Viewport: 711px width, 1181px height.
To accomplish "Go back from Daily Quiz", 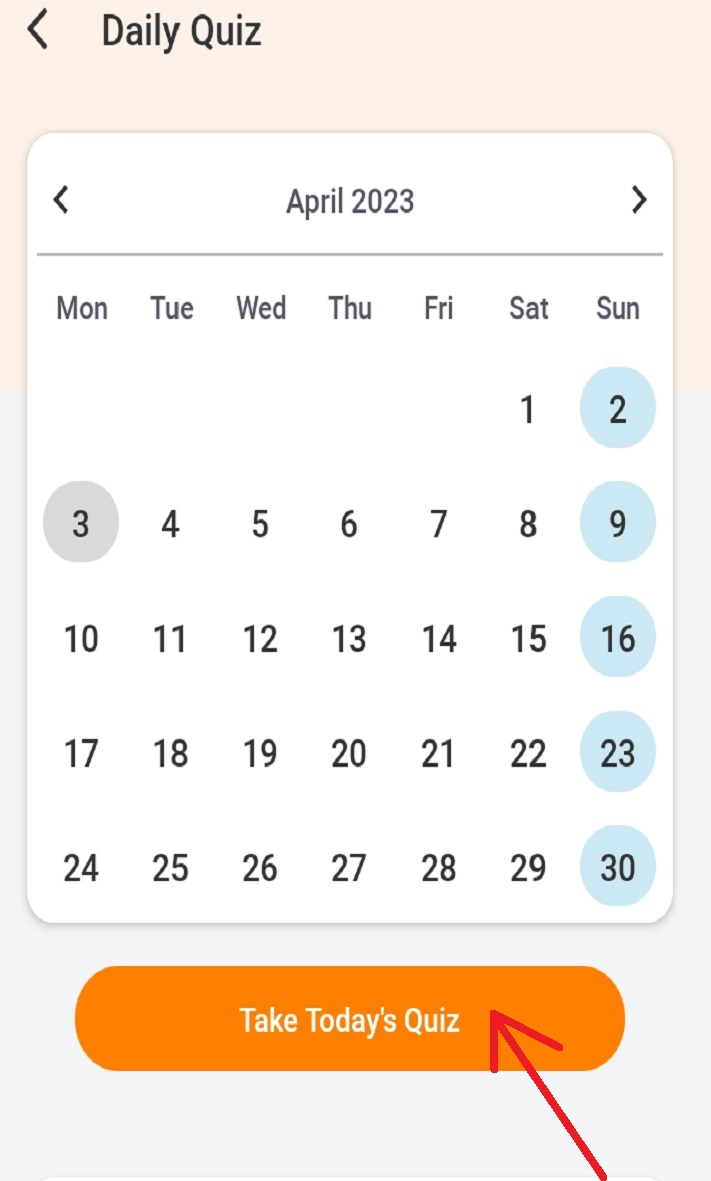I will coord(38,31).
